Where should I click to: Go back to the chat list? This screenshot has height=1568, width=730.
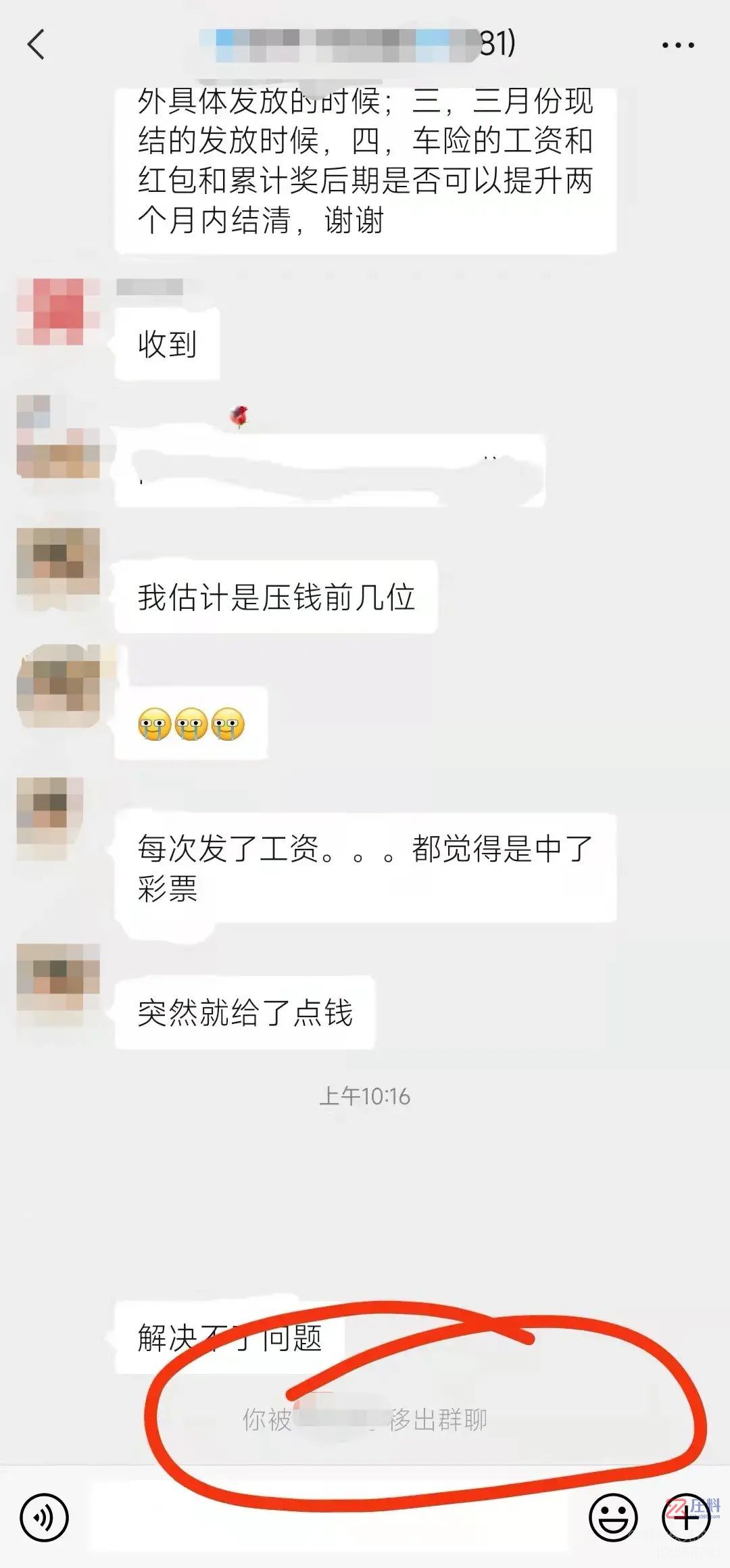[x=36, y=45]
